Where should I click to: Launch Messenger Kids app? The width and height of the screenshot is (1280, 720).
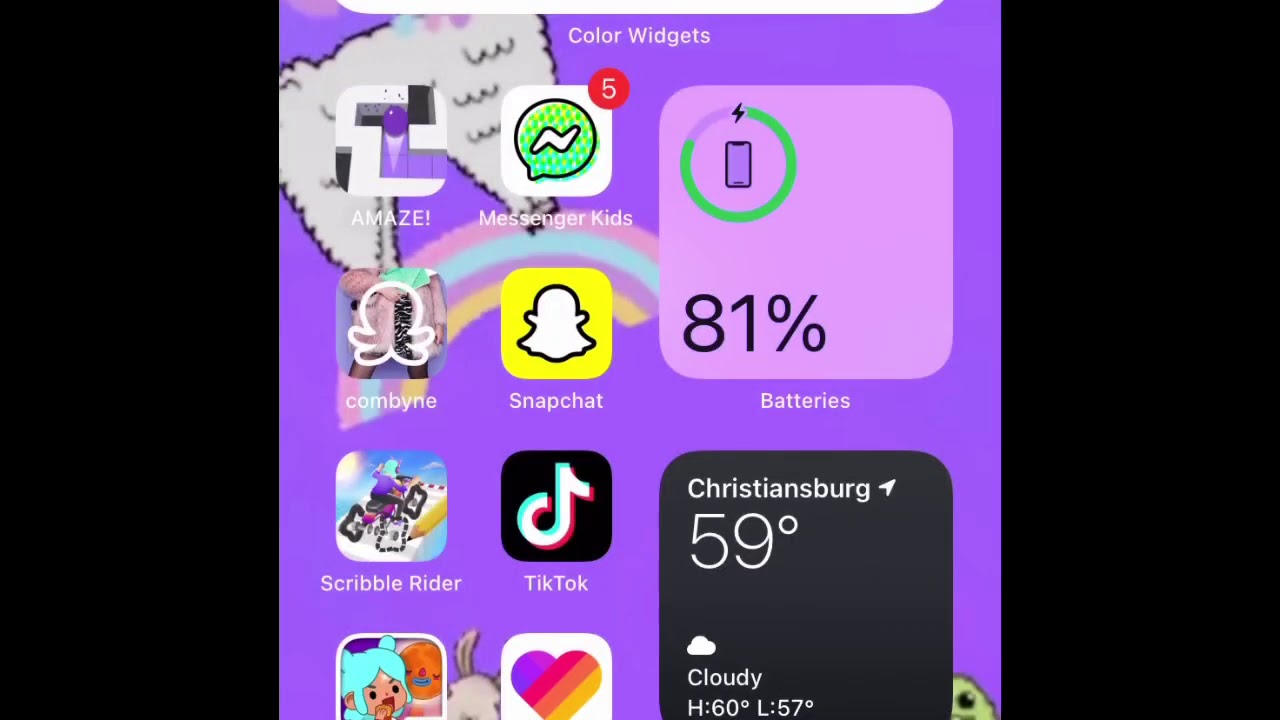click(x=556, y=141)
